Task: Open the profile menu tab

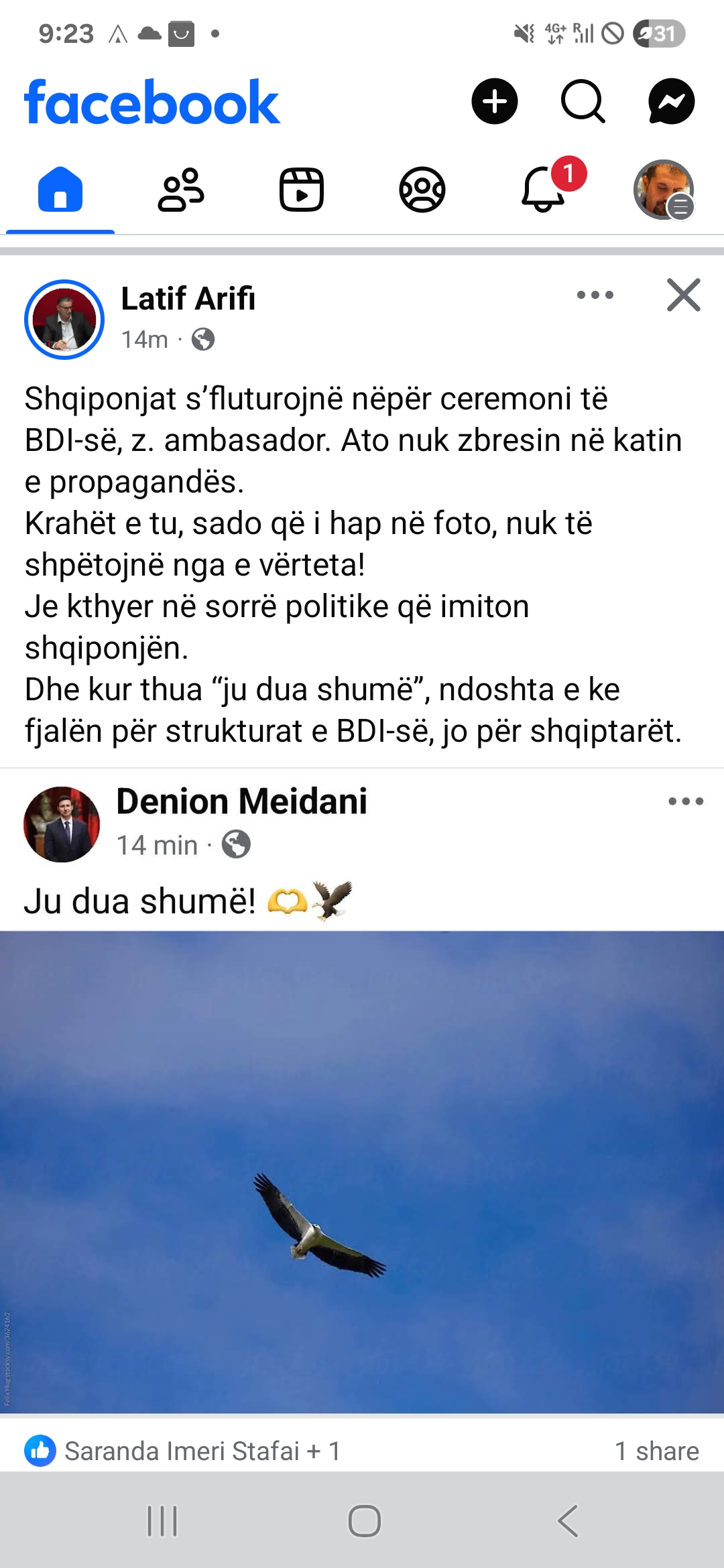Action: [x=664, y=190]
